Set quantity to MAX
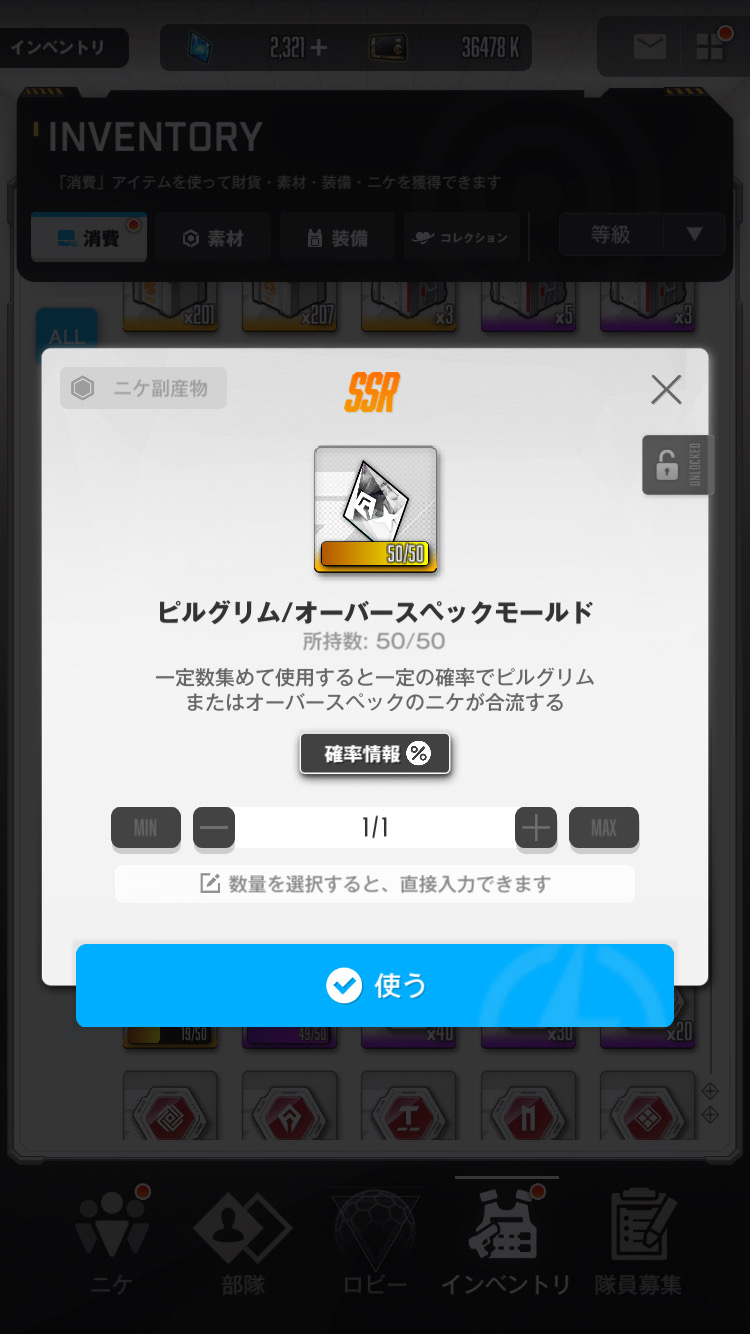This screenshot has height=1334, width=750. point(603,828)
